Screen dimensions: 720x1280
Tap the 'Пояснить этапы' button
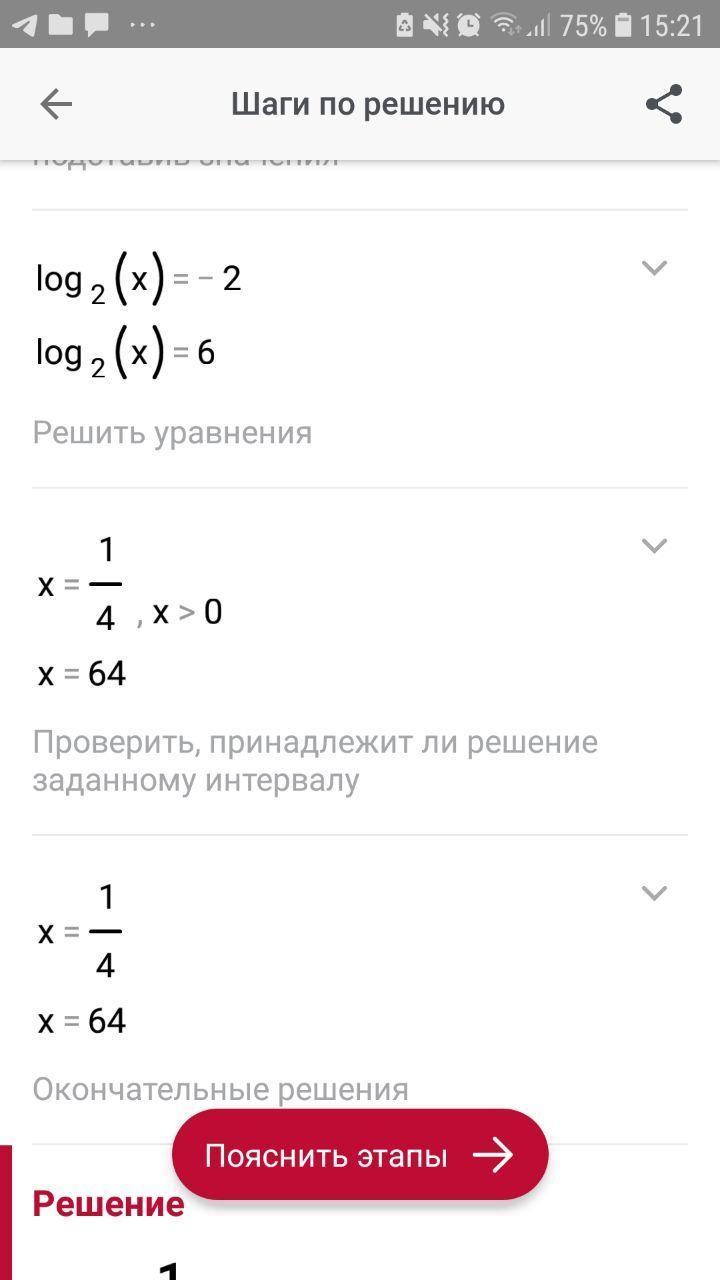coord(360,1155)
